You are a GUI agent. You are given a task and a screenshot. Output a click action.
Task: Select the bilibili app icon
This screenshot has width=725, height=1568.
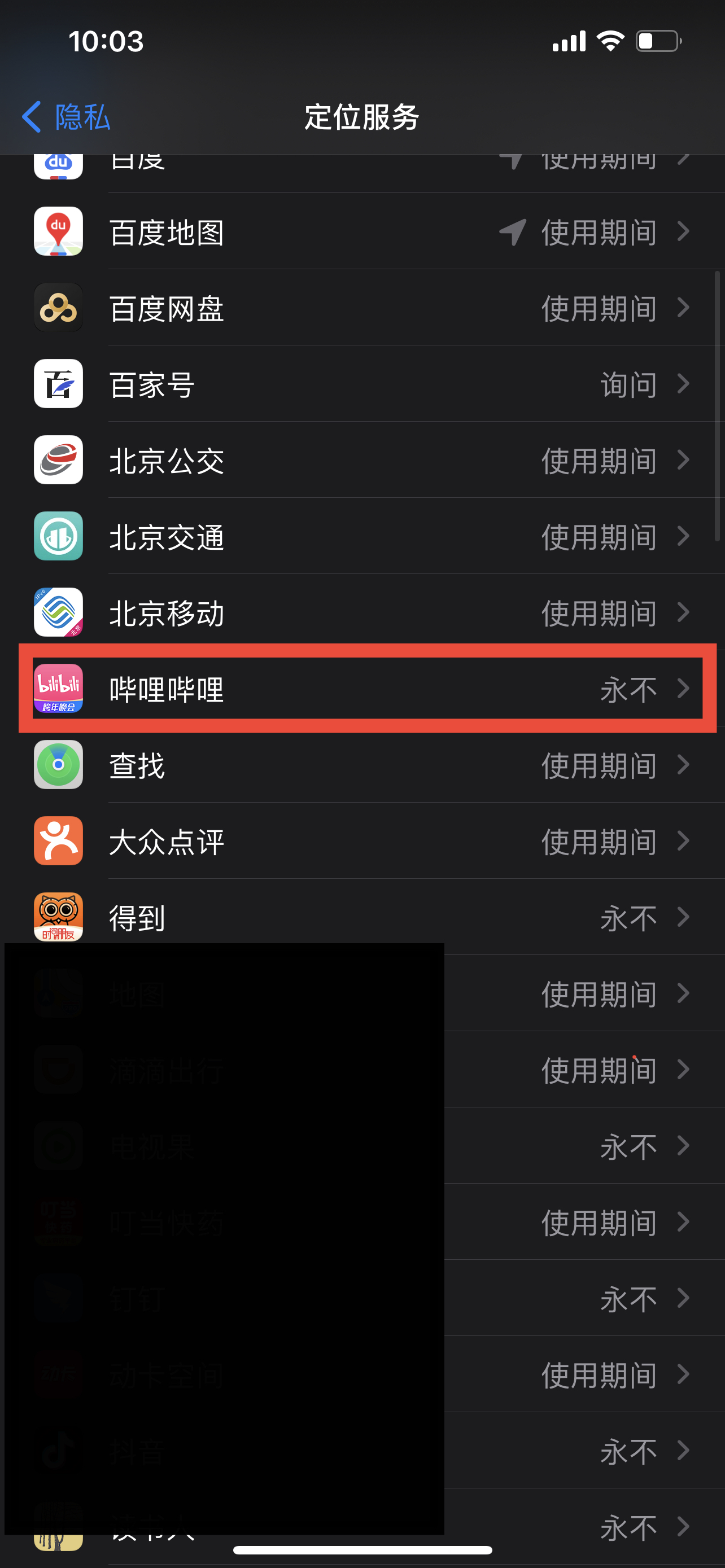58,689
